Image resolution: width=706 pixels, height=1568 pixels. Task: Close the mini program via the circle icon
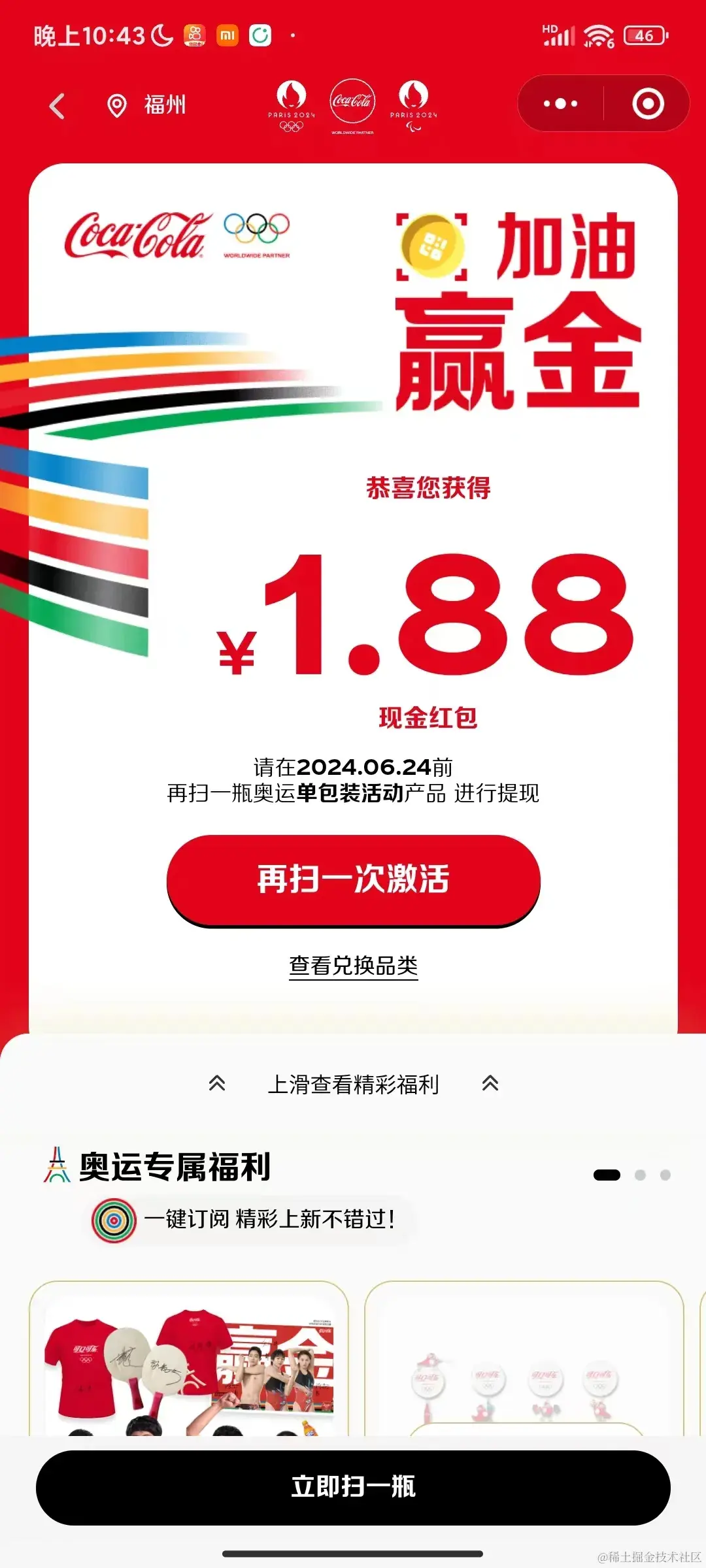(648, 104)
